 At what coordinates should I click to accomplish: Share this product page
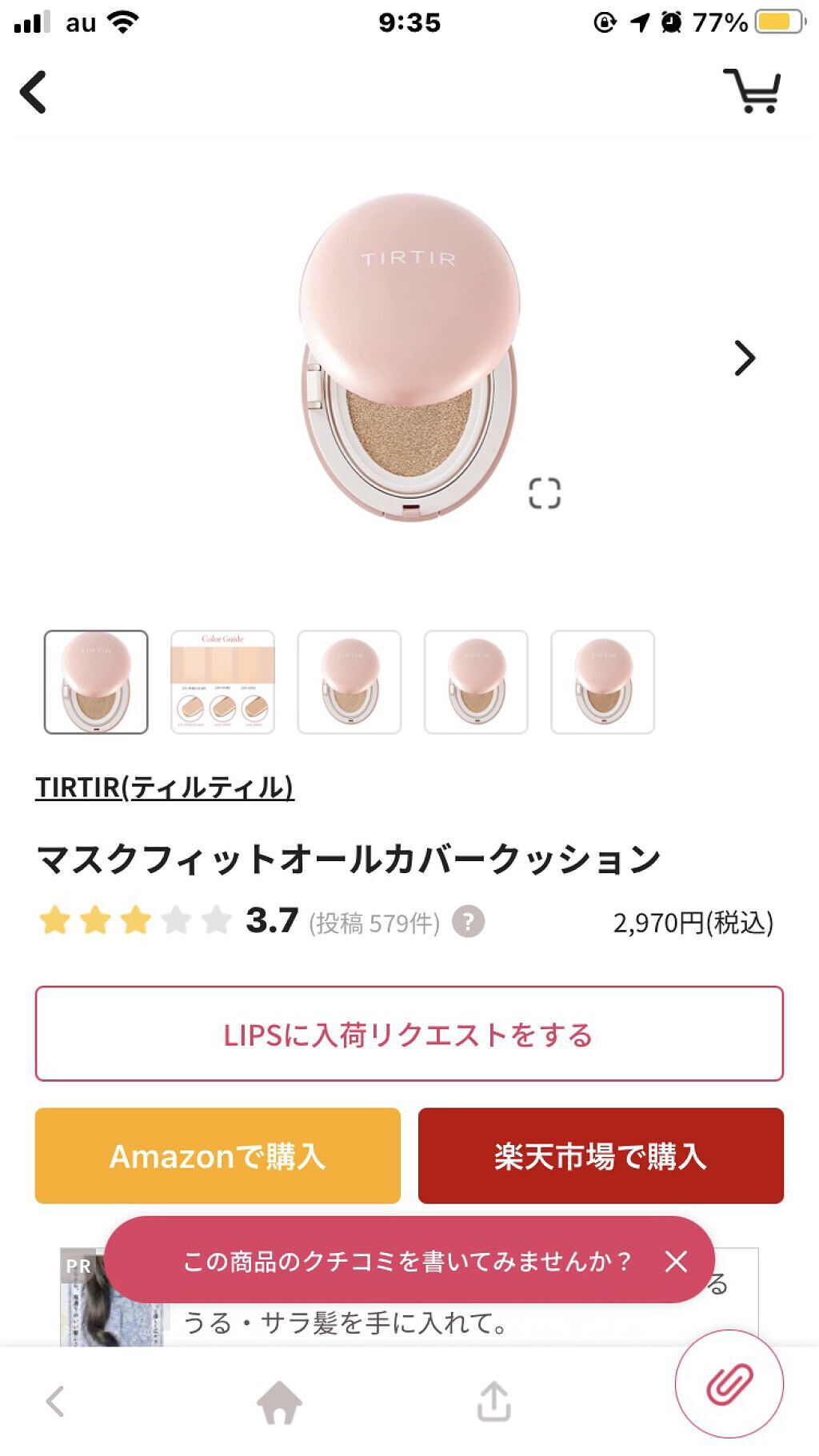493,1402
